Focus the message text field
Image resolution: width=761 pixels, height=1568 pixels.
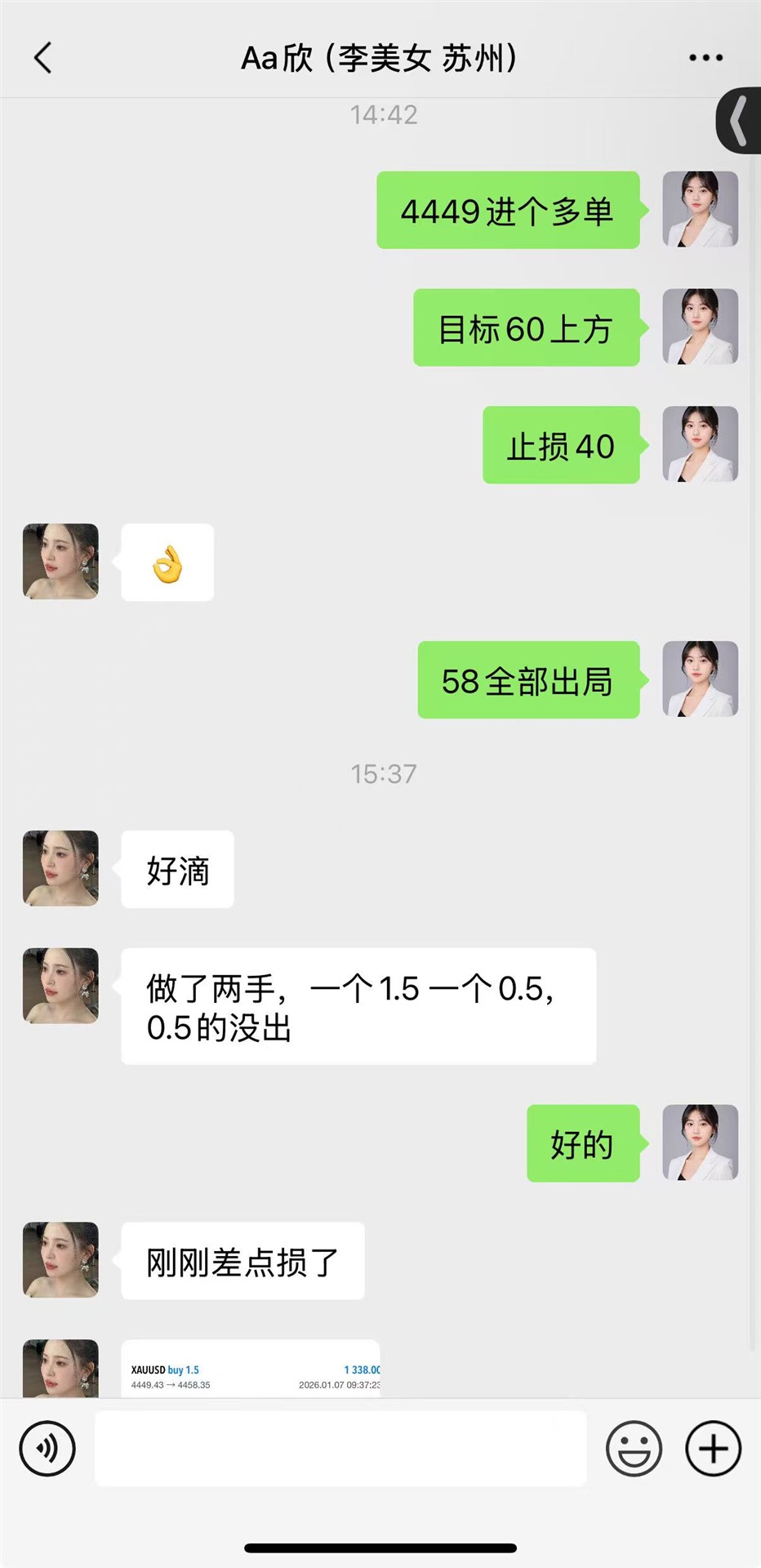pyautogui.click(x=340, y=1449)
